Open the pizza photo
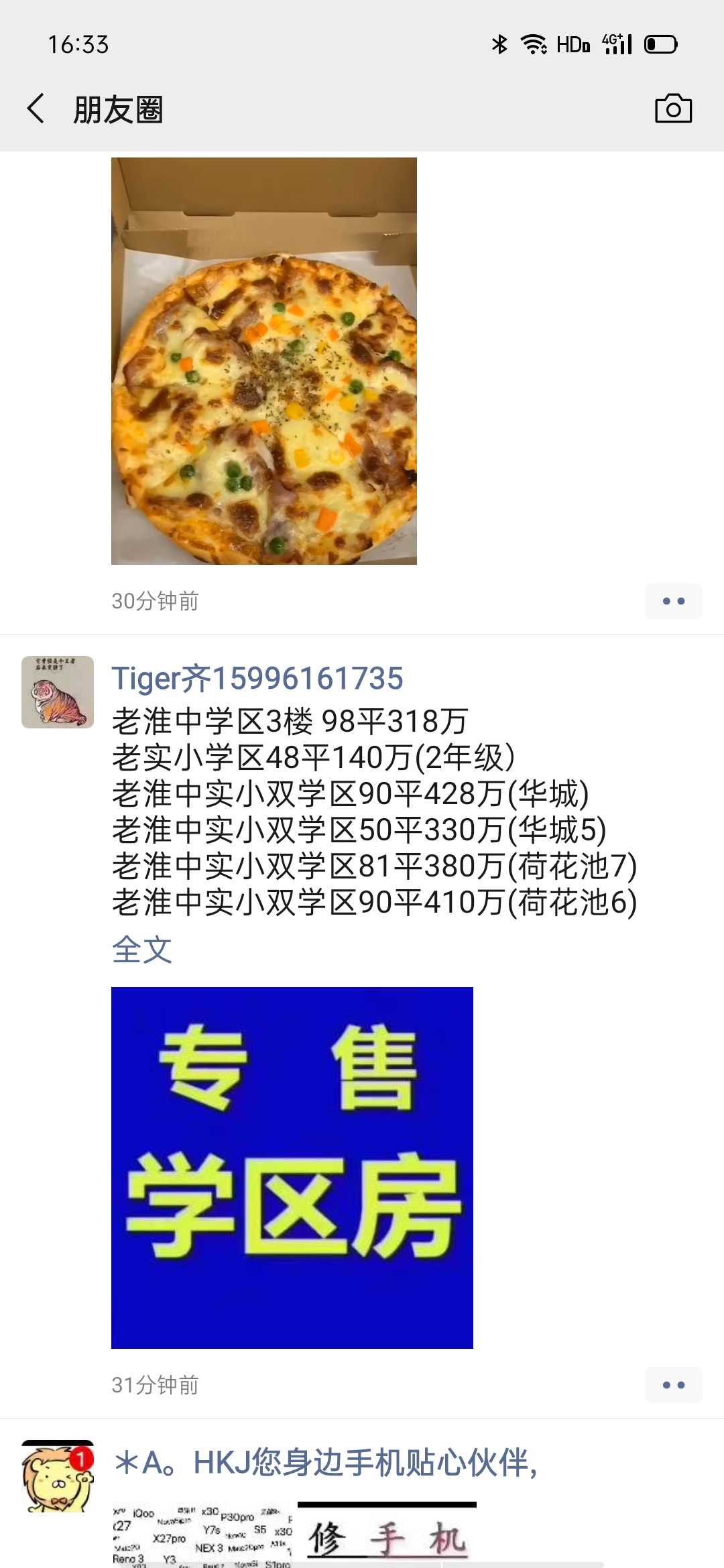Viewport: 724px width, 1568px height. [264, 361]
